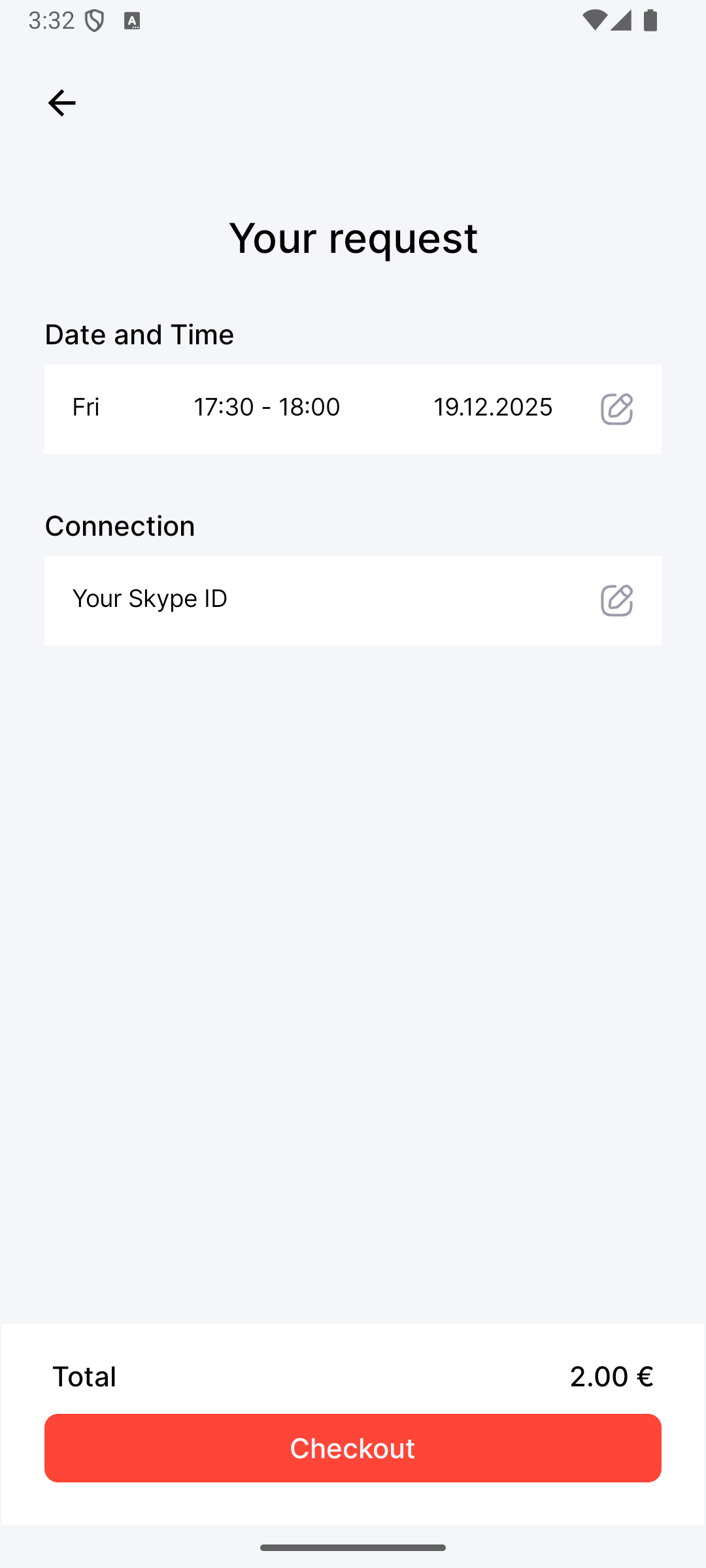Edit the Skype ID connection
The image size is (706, 1568).
pos(616,600)
